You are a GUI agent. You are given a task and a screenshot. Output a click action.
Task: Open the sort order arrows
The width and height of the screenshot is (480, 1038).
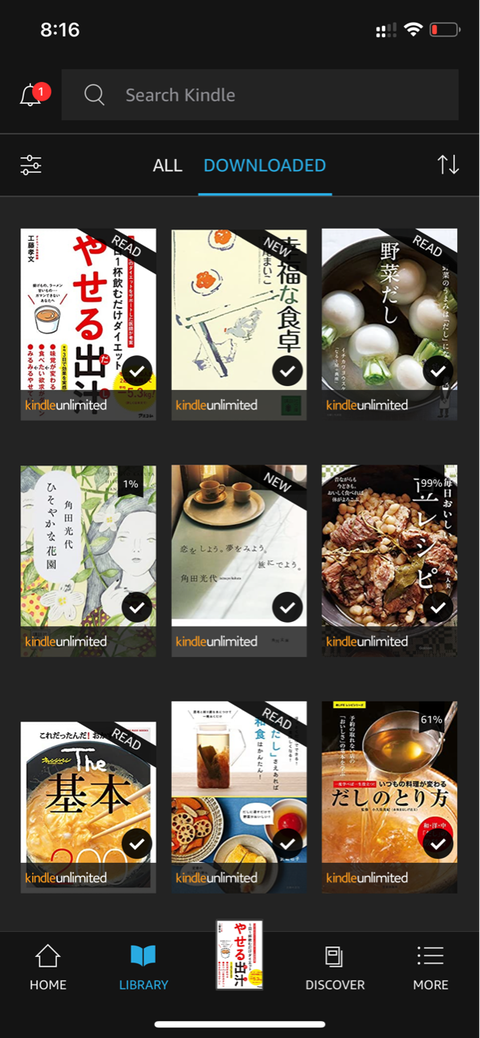[x=448, y=165]
